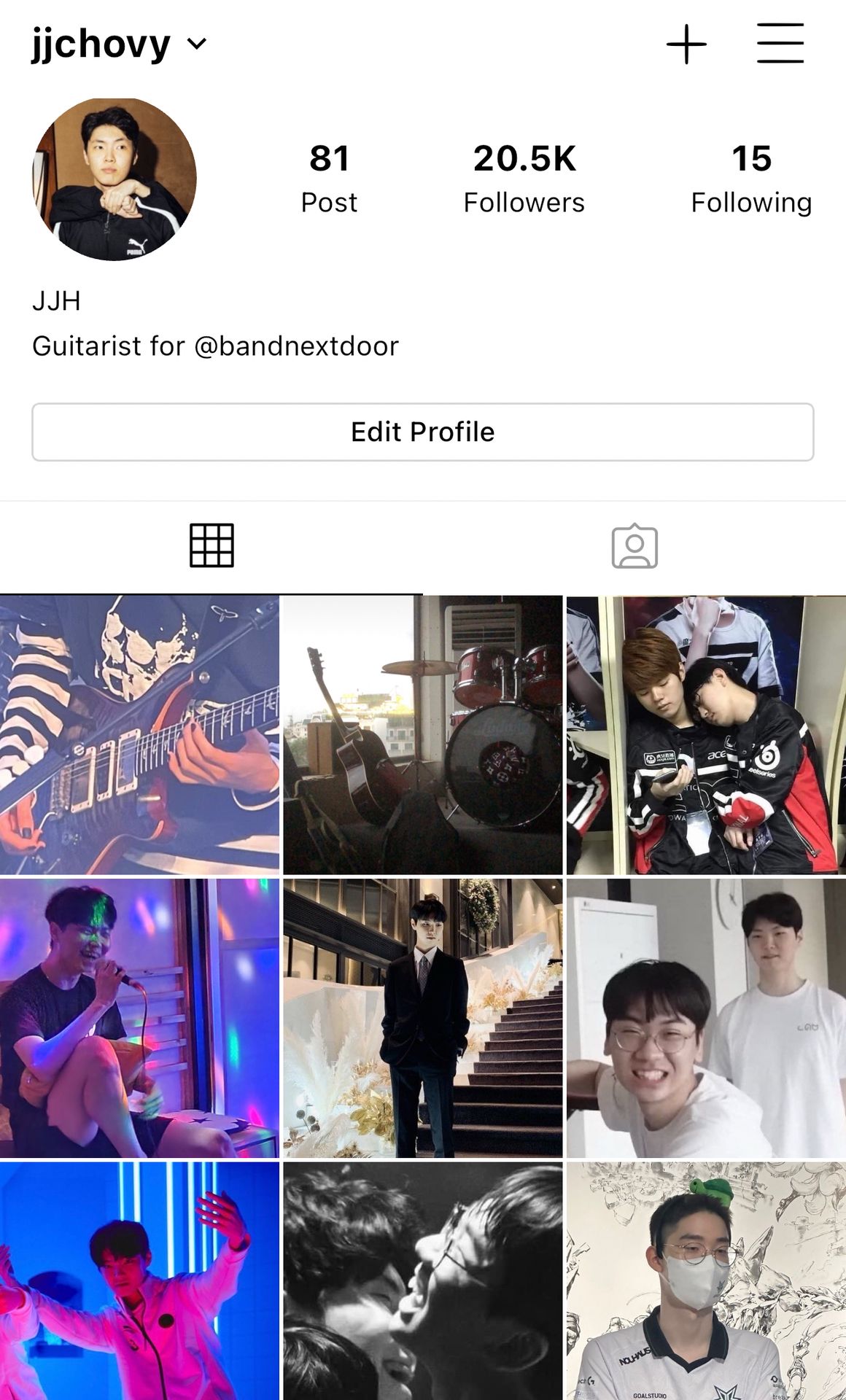Open the post of two people sleeping
This screenshot has width=846, height=1400.
[x=706, y=734]
